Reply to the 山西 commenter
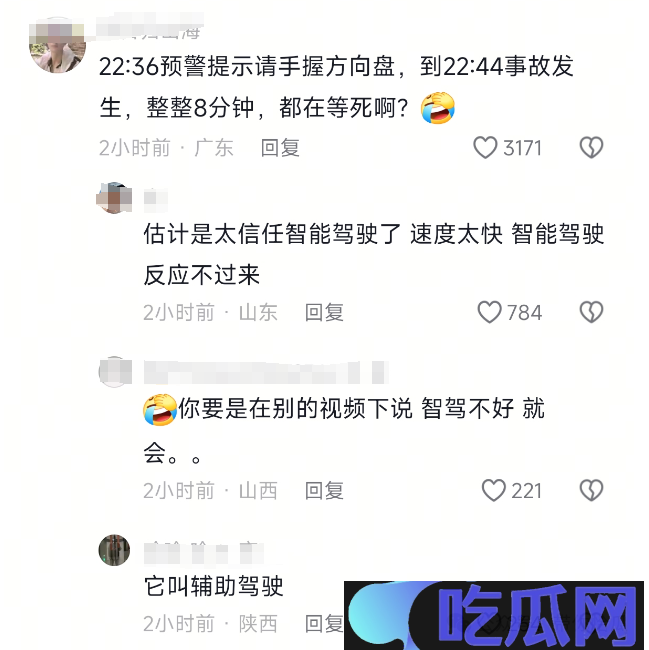 [x=324, y=490]
